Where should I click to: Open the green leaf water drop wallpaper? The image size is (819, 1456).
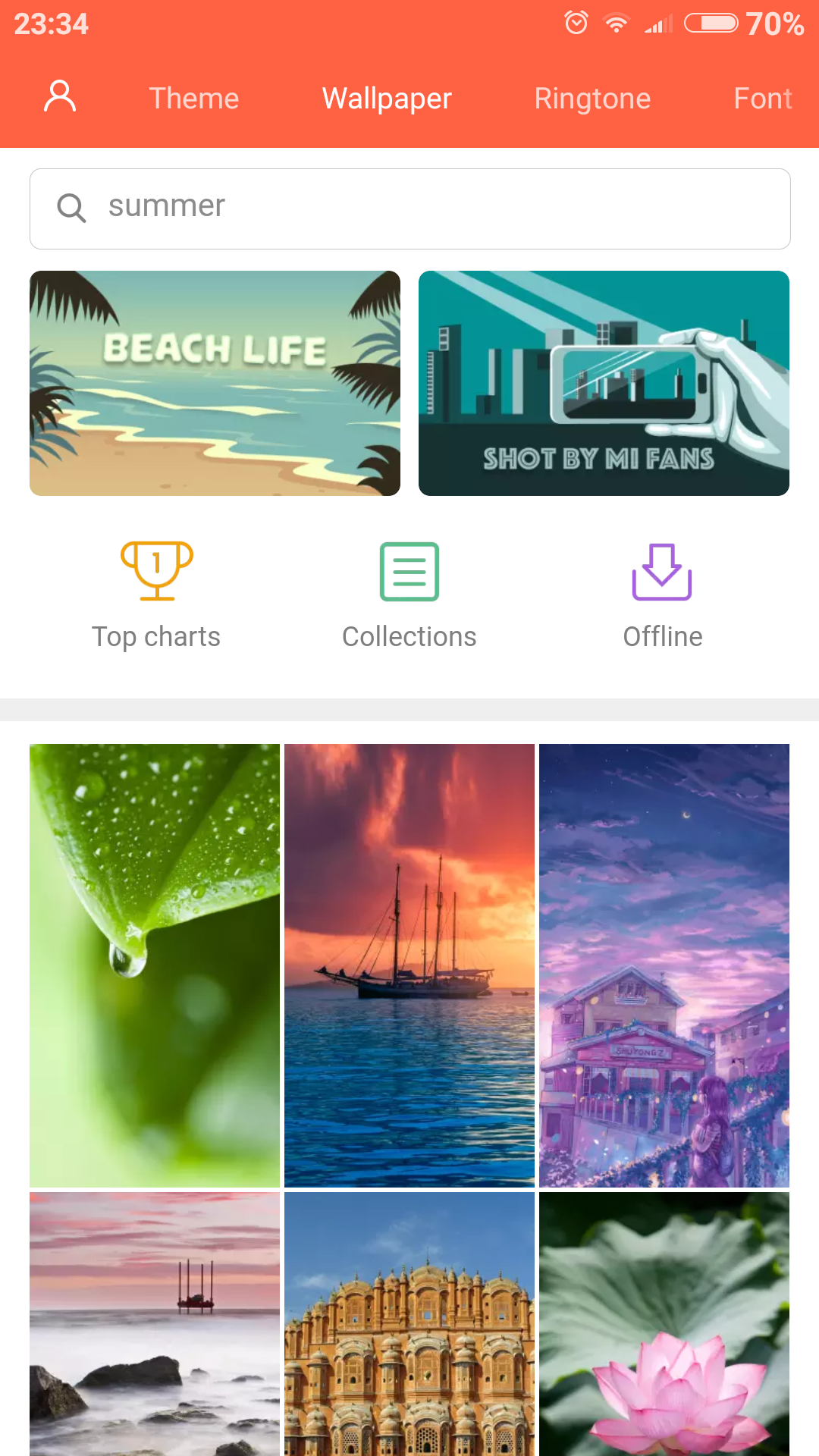[155, 965]
